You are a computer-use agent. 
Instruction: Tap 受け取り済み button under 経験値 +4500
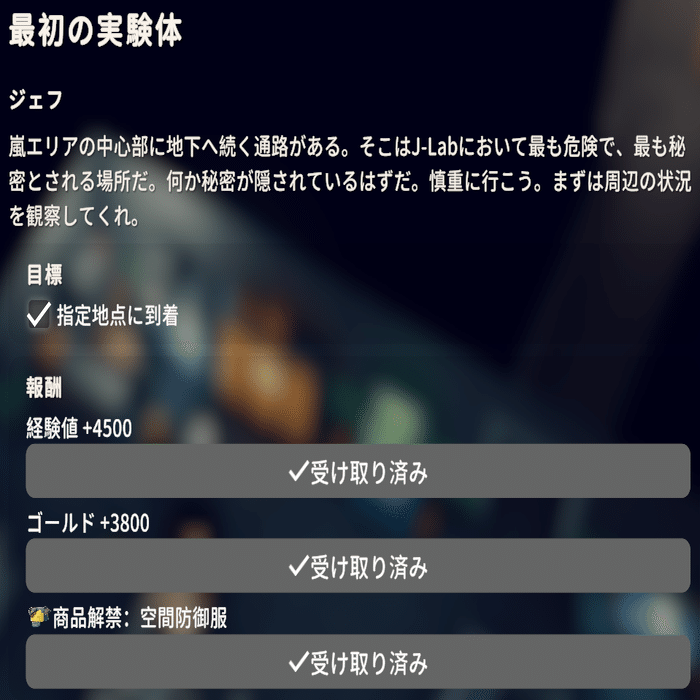point(357,472)
